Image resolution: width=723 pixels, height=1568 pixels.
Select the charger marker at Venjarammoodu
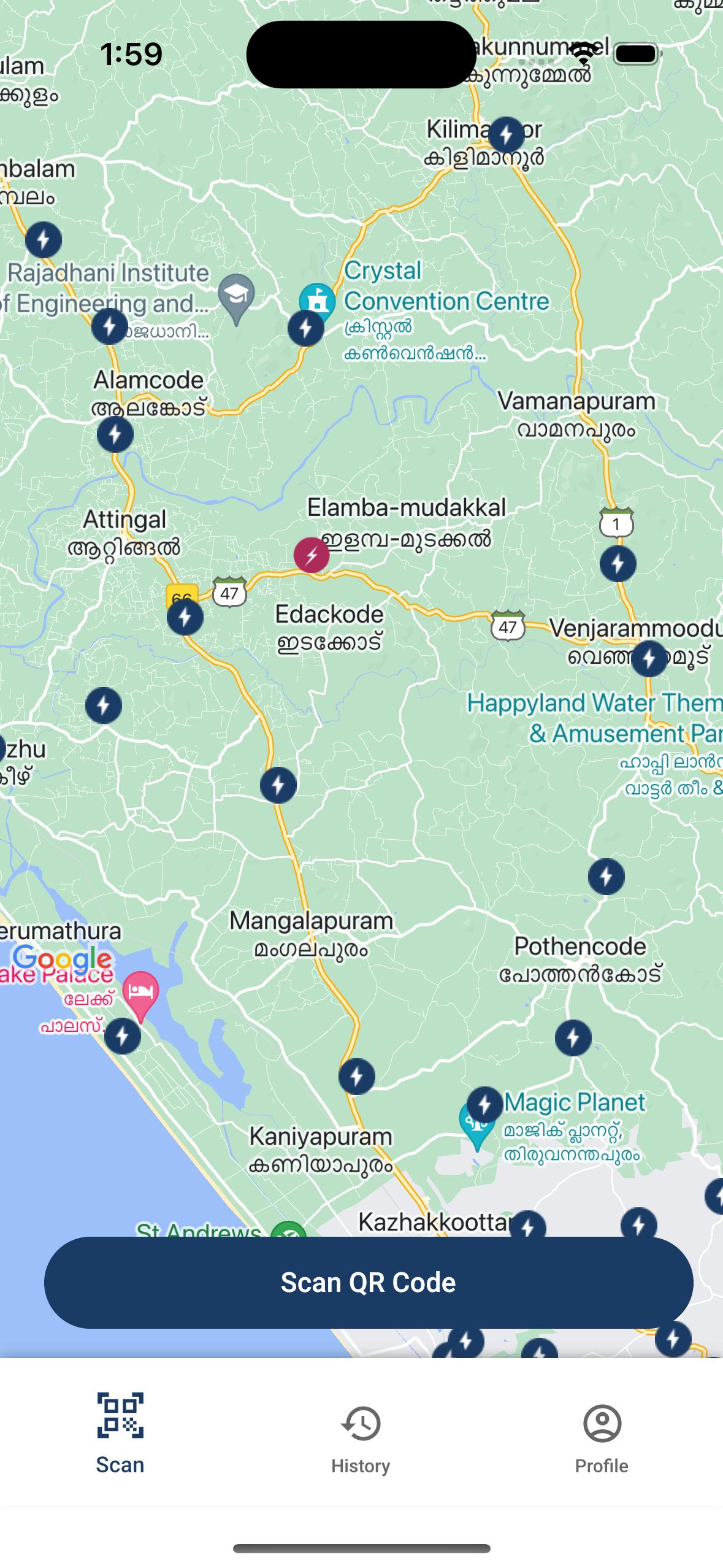pos(649,659)
